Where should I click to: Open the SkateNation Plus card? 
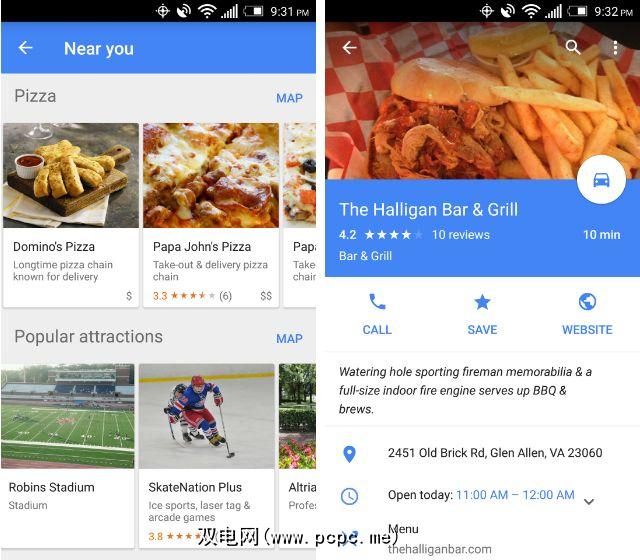206,455
